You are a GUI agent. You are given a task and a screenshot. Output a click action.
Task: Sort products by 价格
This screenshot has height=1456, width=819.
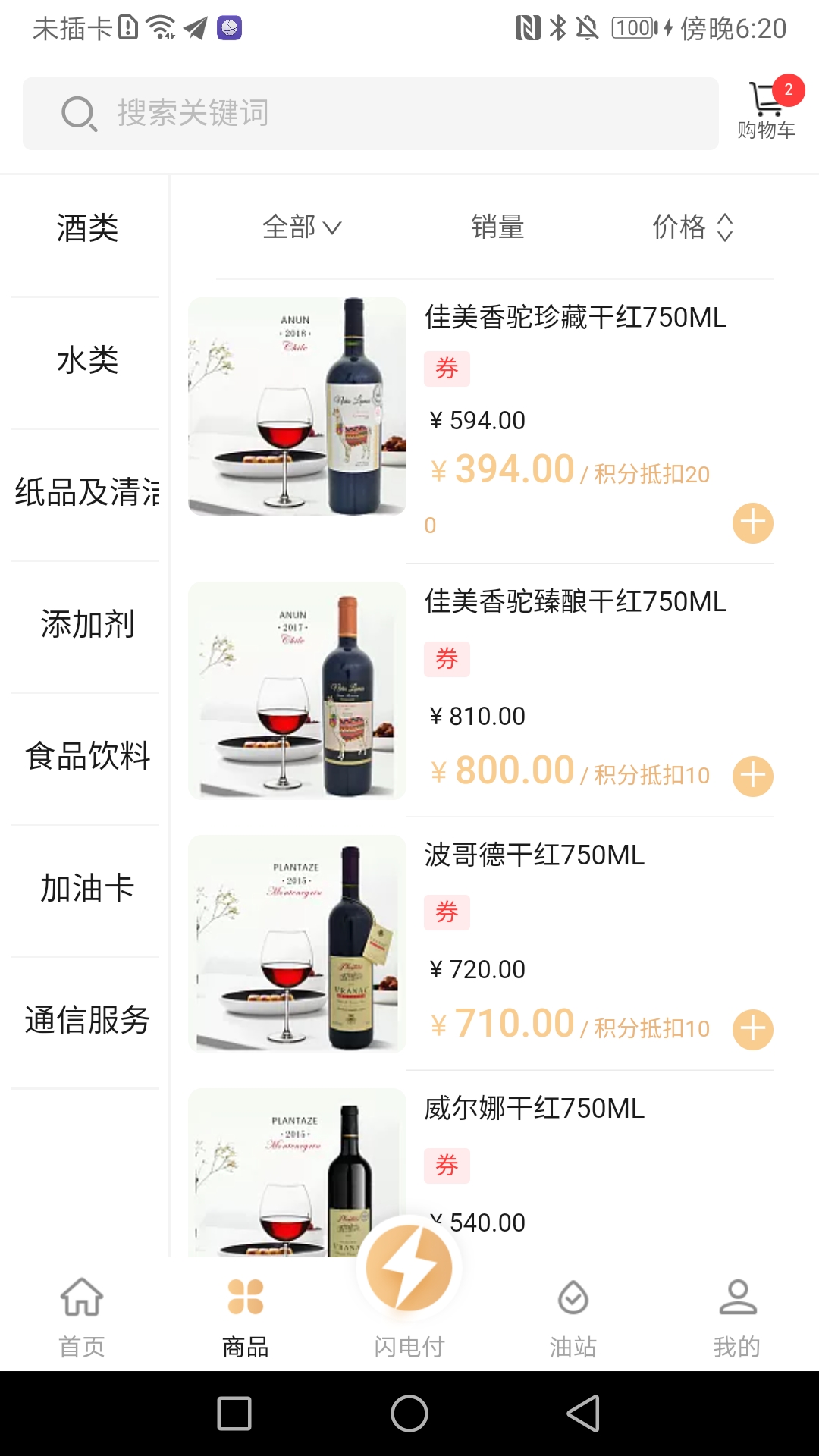(692, 227)
